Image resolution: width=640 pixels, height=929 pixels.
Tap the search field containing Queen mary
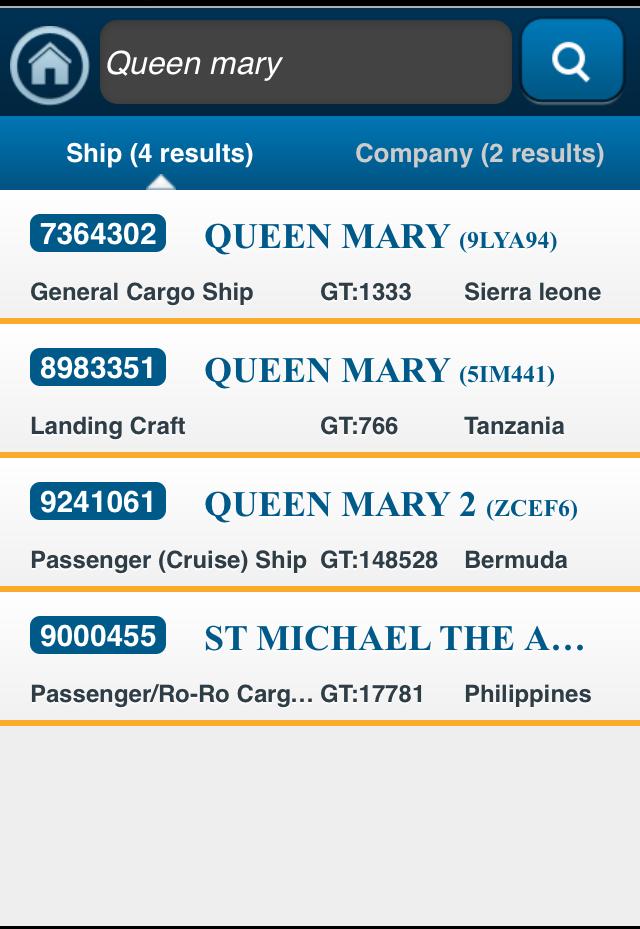pyautogui.click(x=305, y=63)
